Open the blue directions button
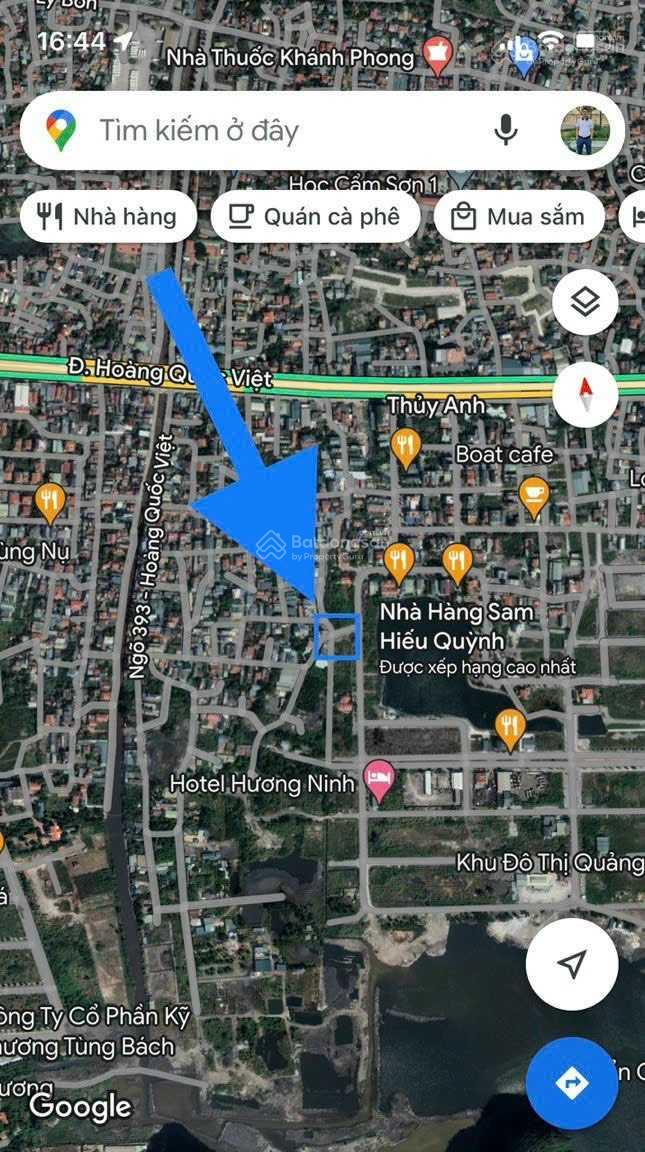The image size is (645, 1152). click(571, 1083)
